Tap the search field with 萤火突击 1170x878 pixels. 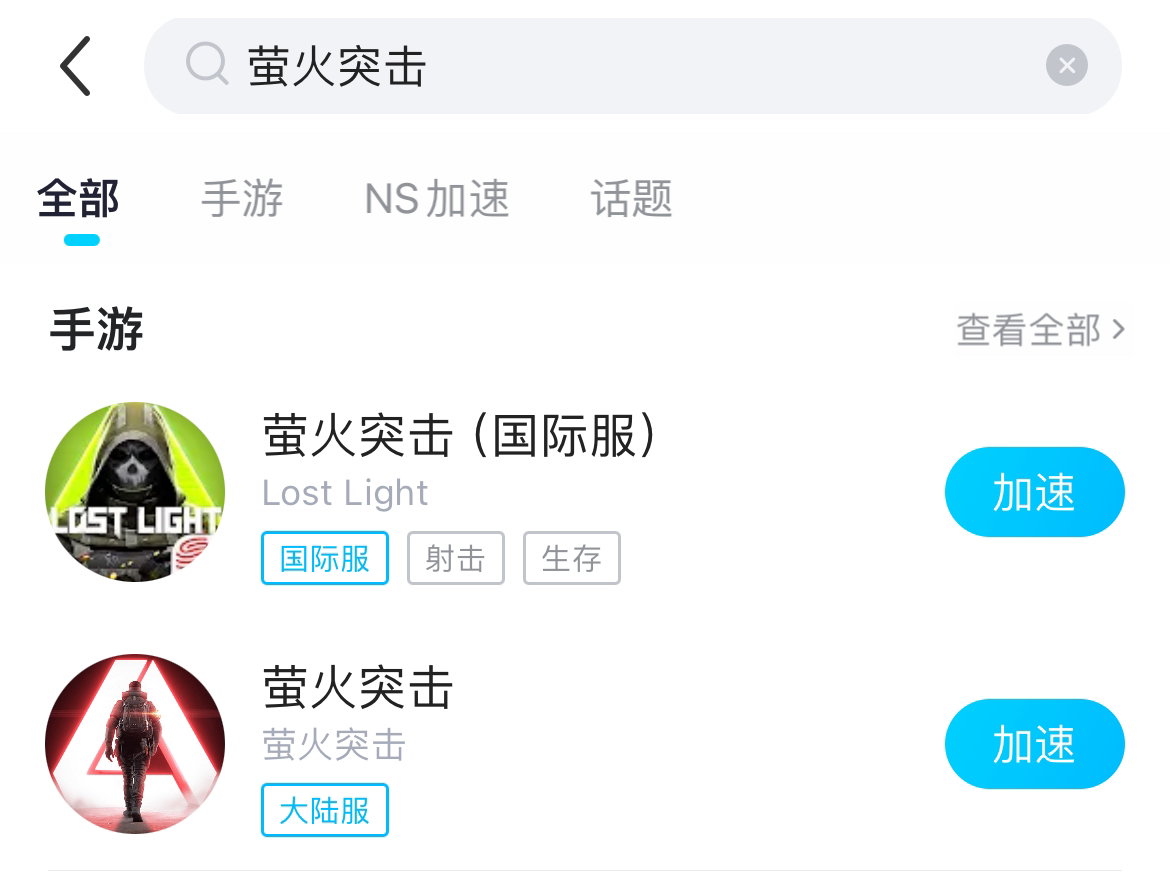600,67
